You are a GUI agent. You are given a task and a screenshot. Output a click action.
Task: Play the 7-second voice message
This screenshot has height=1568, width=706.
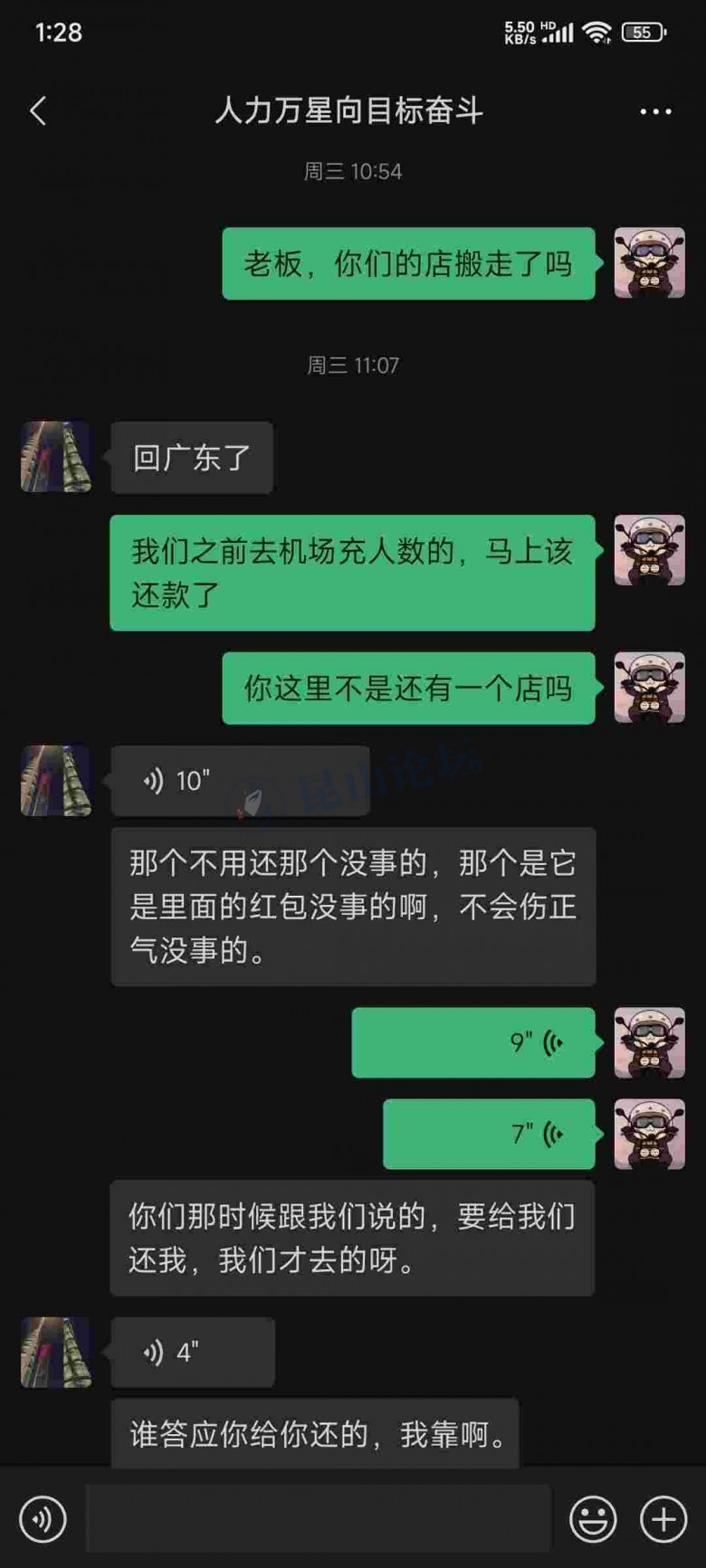point(489,1134)
